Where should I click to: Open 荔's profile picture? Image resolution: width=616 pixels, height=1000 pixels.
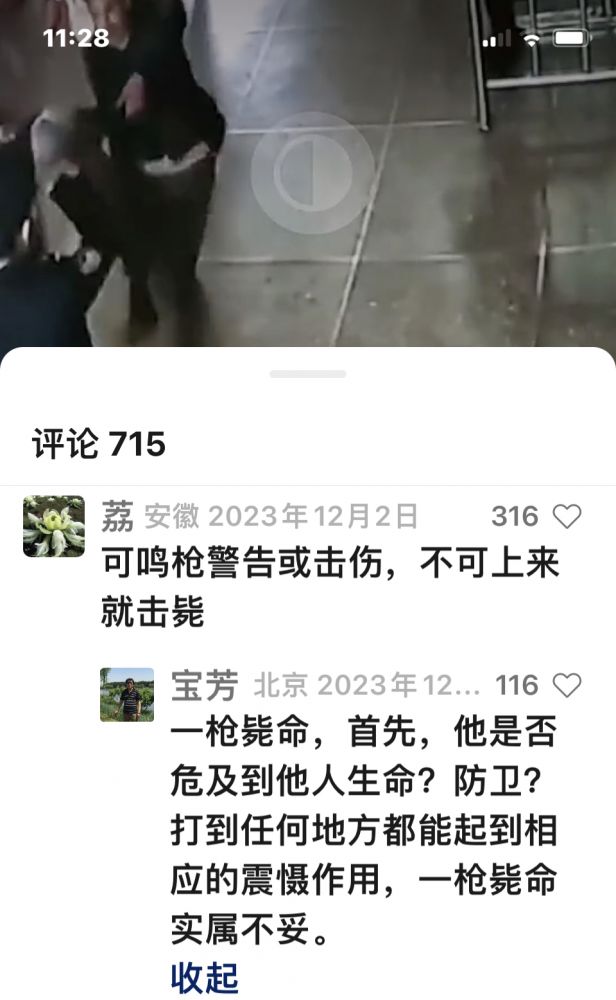pyautogui.click(x=54, y=526)
